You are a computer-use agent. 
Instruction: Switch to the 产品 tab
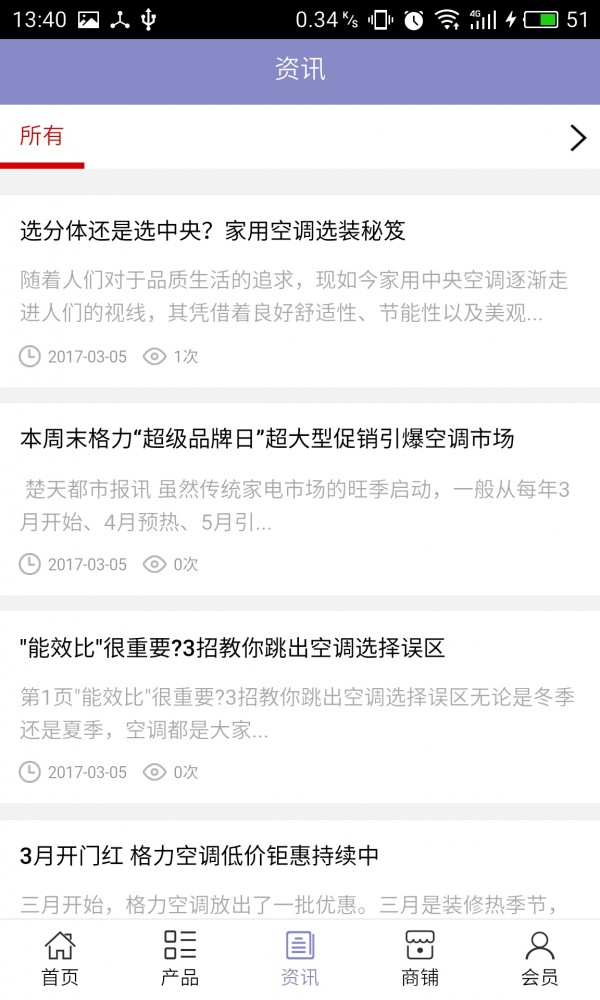tap(180, 958)
